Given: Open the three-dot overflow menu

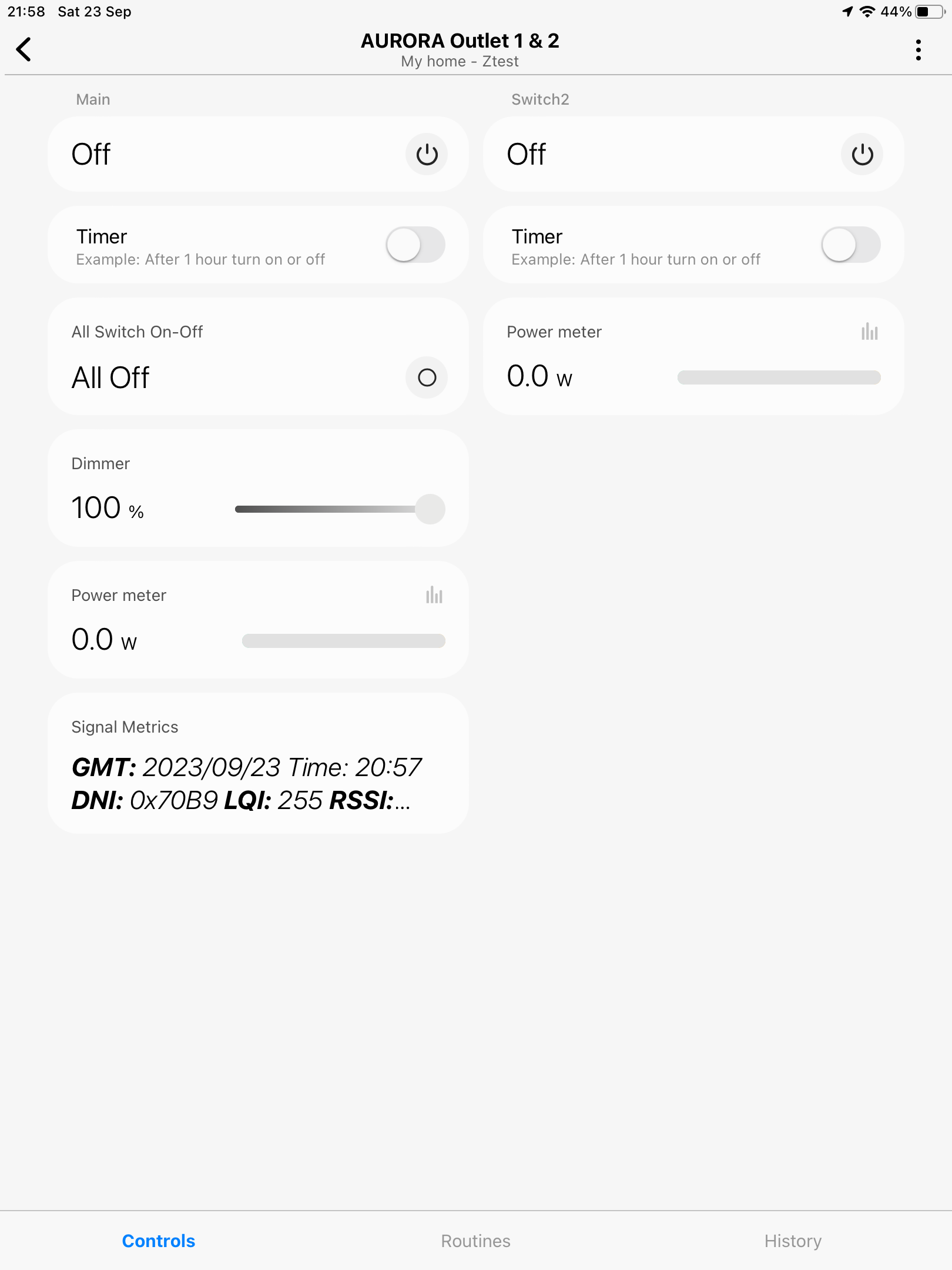Looking at the screenshot, I should pos(918,50).
